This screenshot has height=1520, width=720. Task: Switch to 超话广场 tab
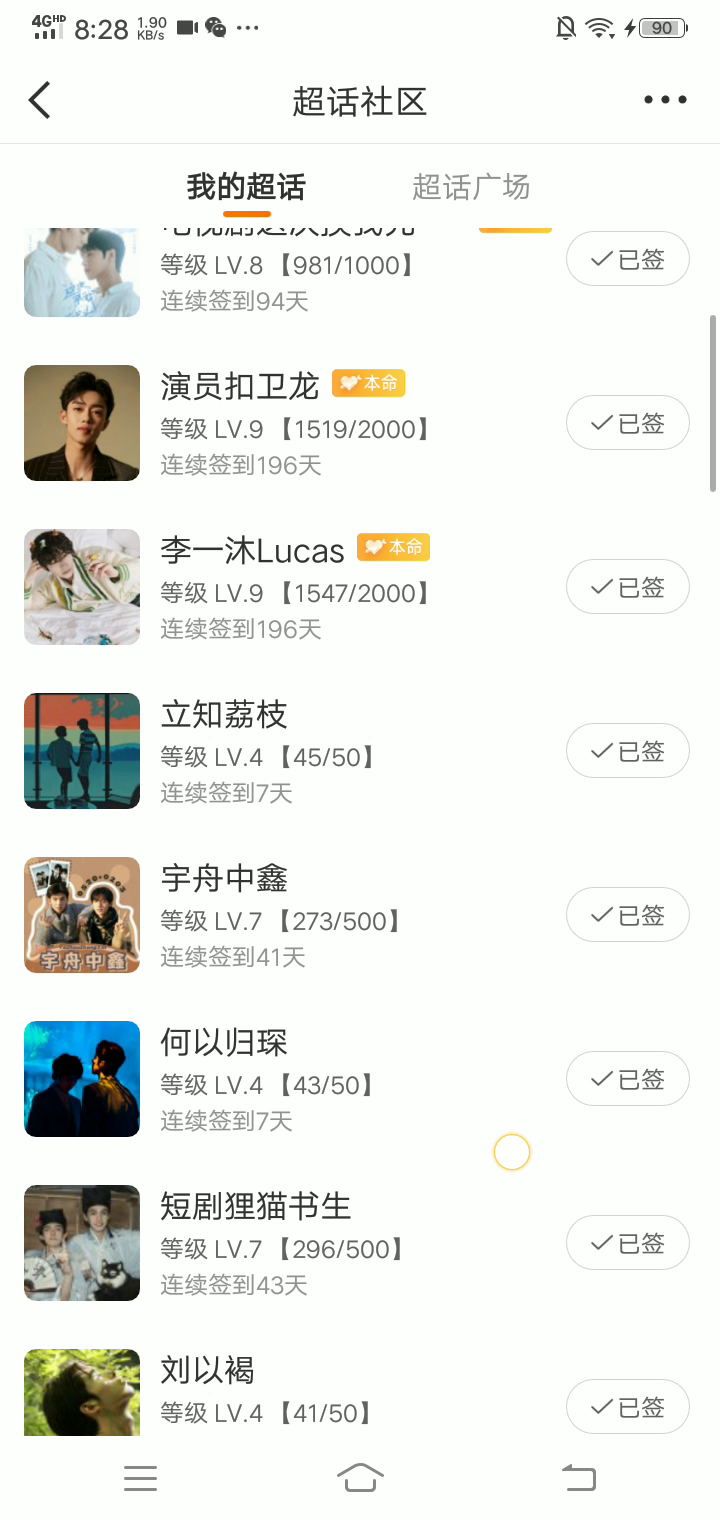(470, 187)
